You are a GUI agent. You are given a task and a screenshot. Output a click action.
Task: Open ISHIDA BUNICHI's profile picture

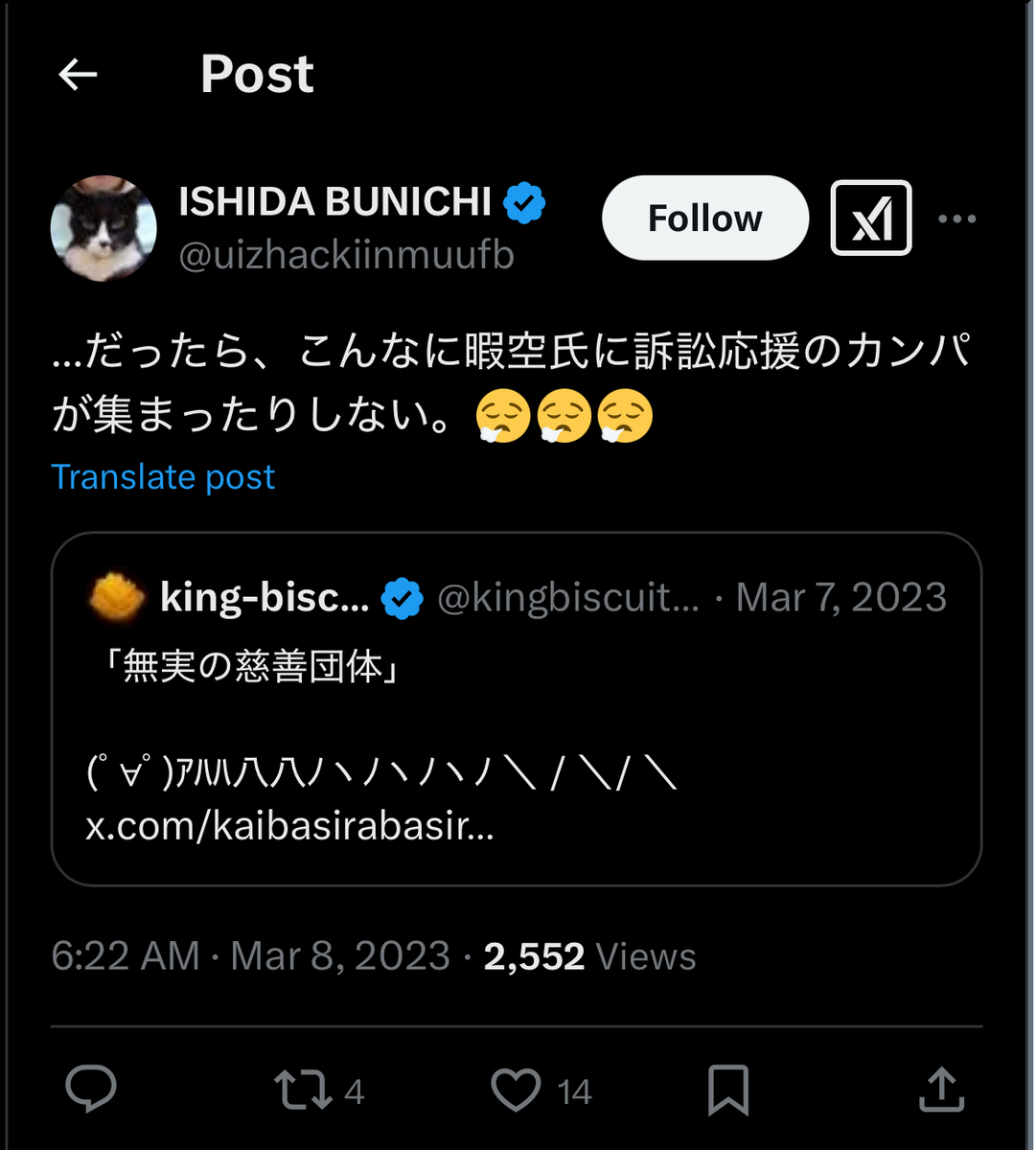click(x=104, y=228)
